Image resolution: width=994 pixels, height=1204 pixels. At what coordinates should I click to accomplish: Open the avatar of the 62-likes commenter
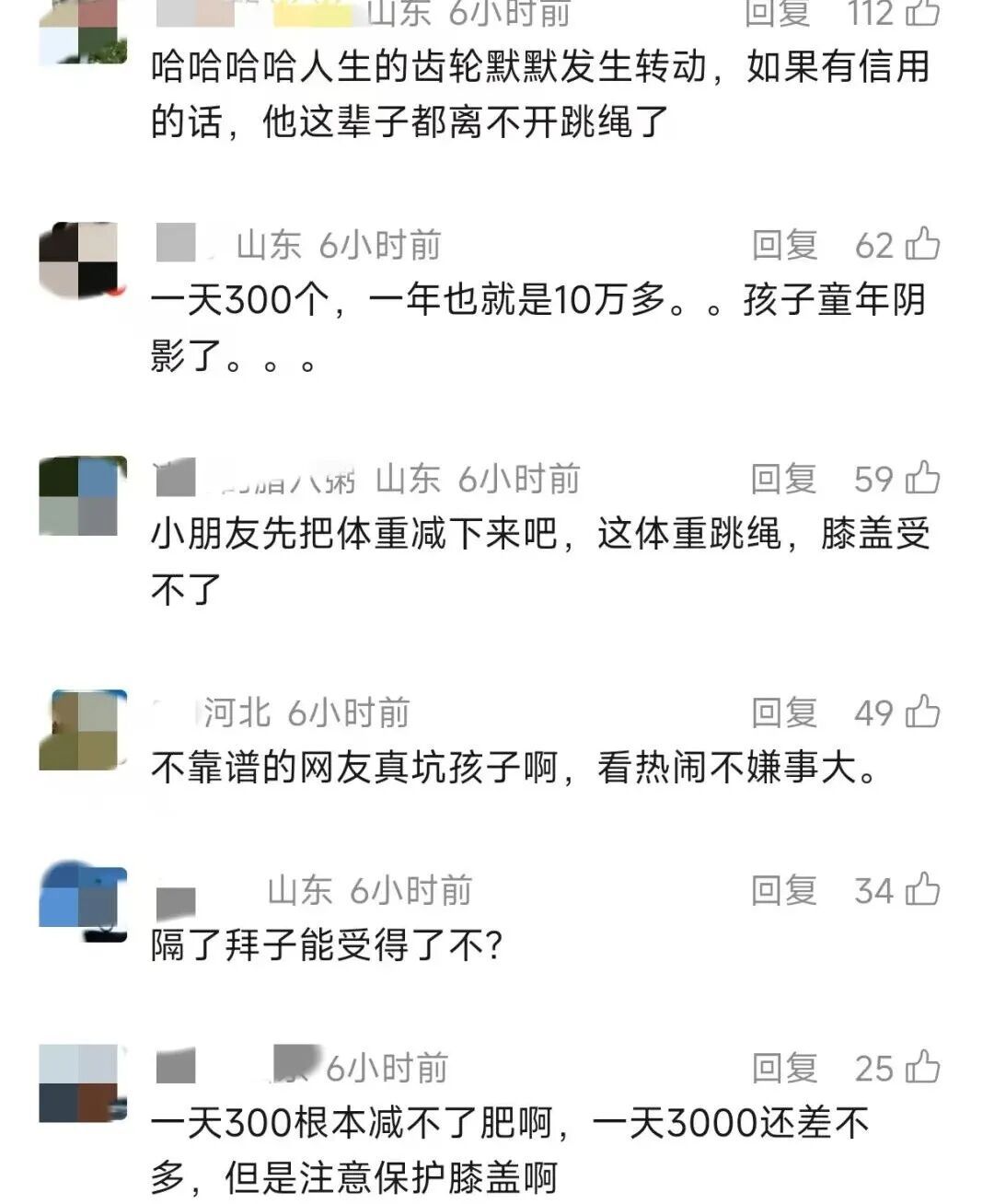tap(83, 260)
